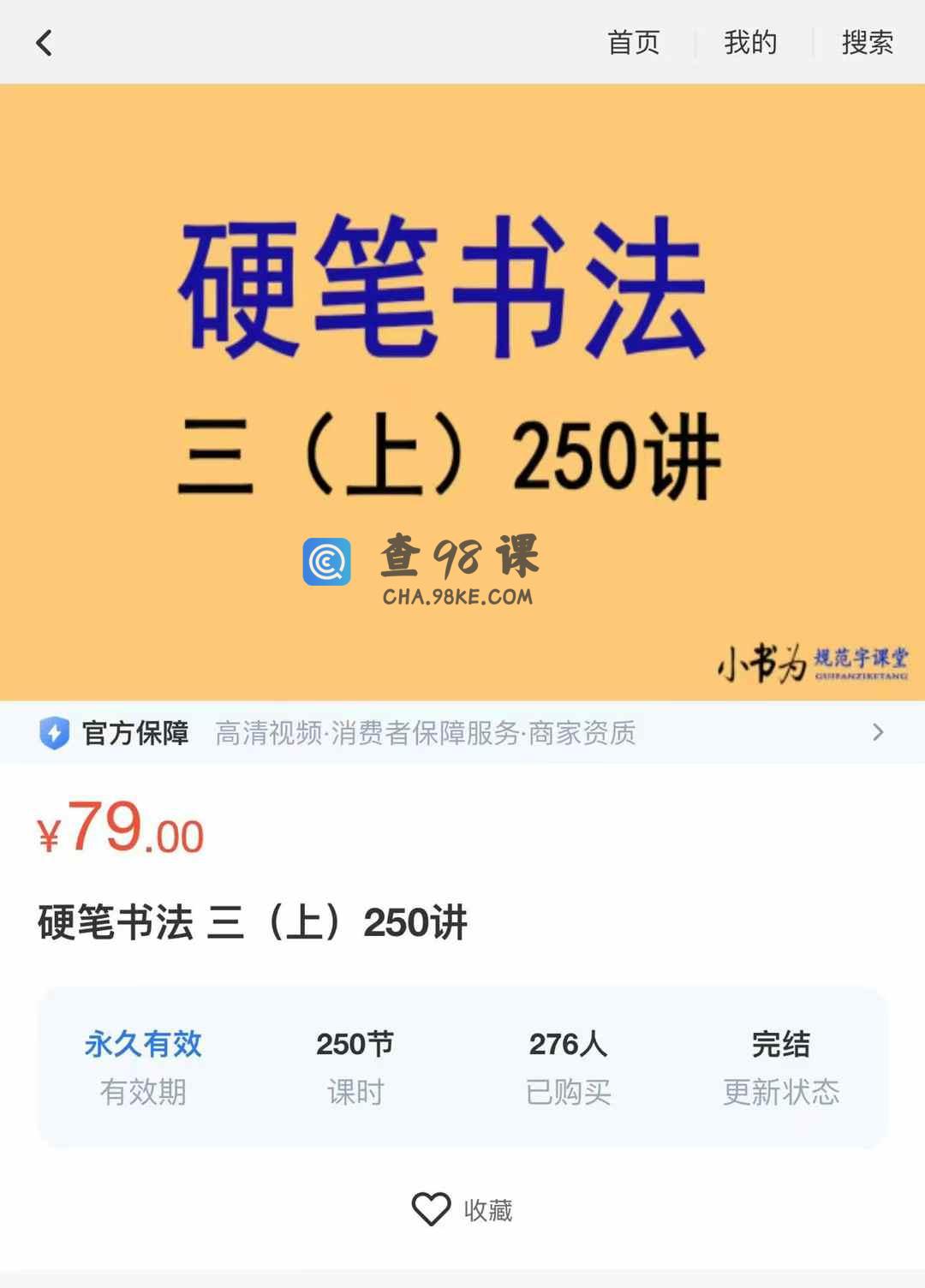Add this course to 收藏 favorites
Viewport: 925px width, 1288px height.
click(462, 1209)
